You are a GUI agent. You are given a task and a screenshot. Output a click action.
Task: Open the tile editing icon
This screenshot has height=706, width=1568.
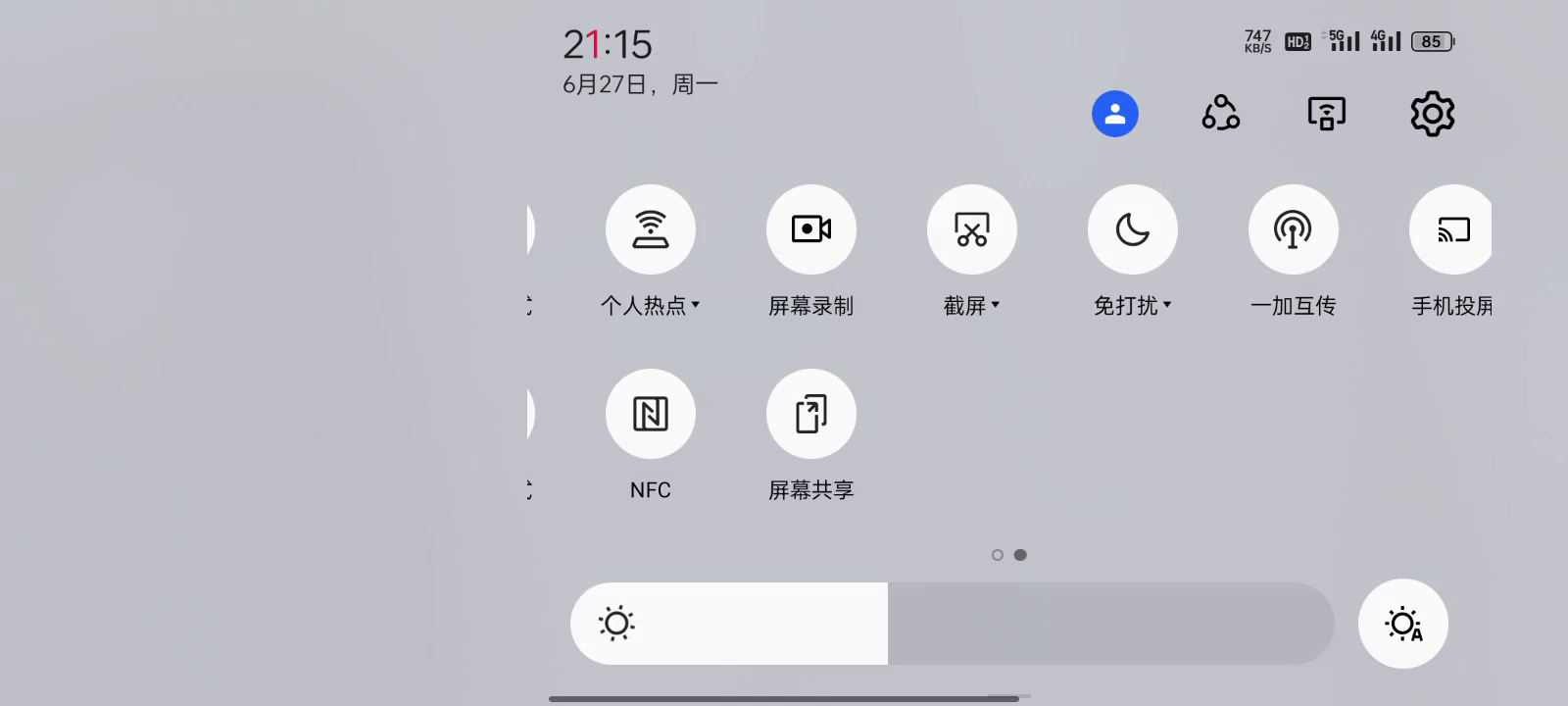point(1221,114)
